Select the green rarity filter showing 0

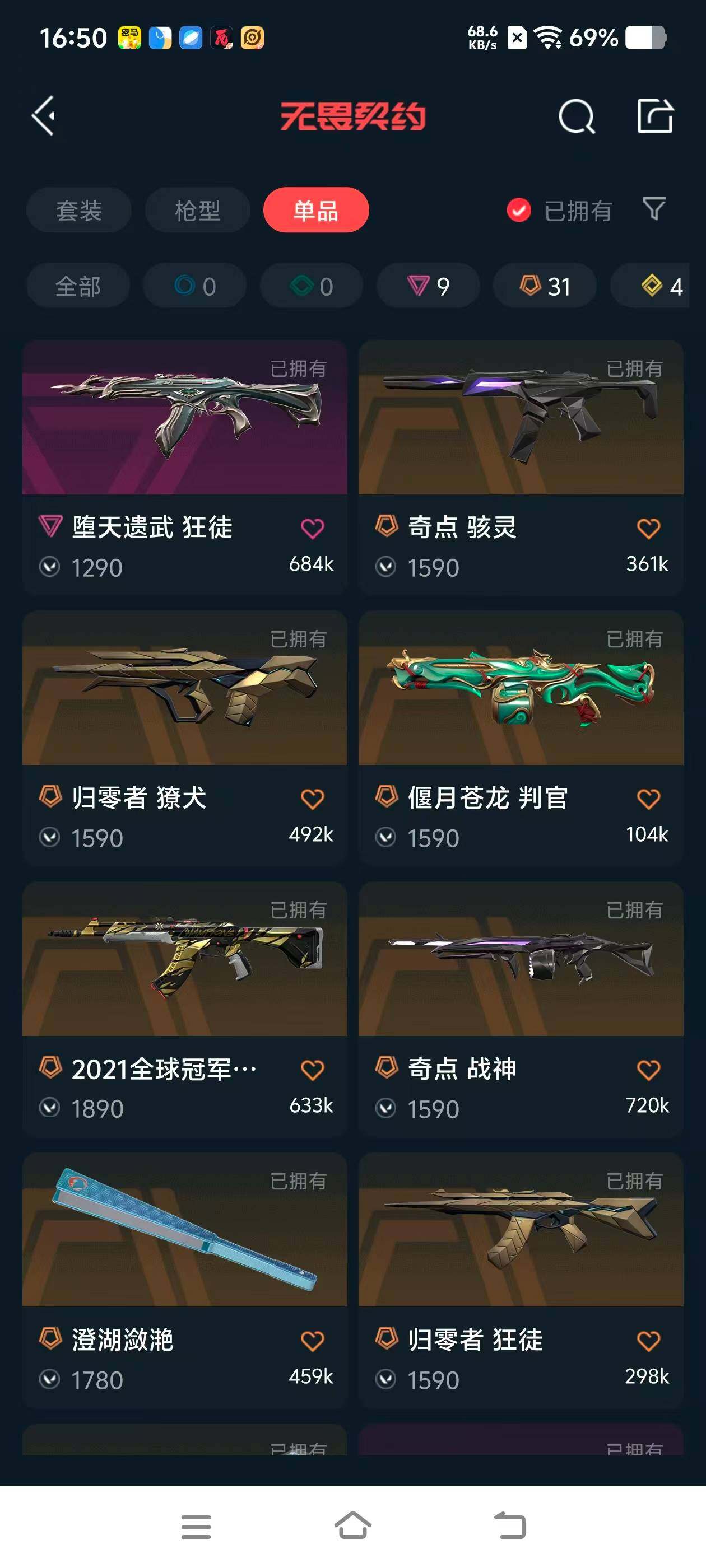point(310,285)
